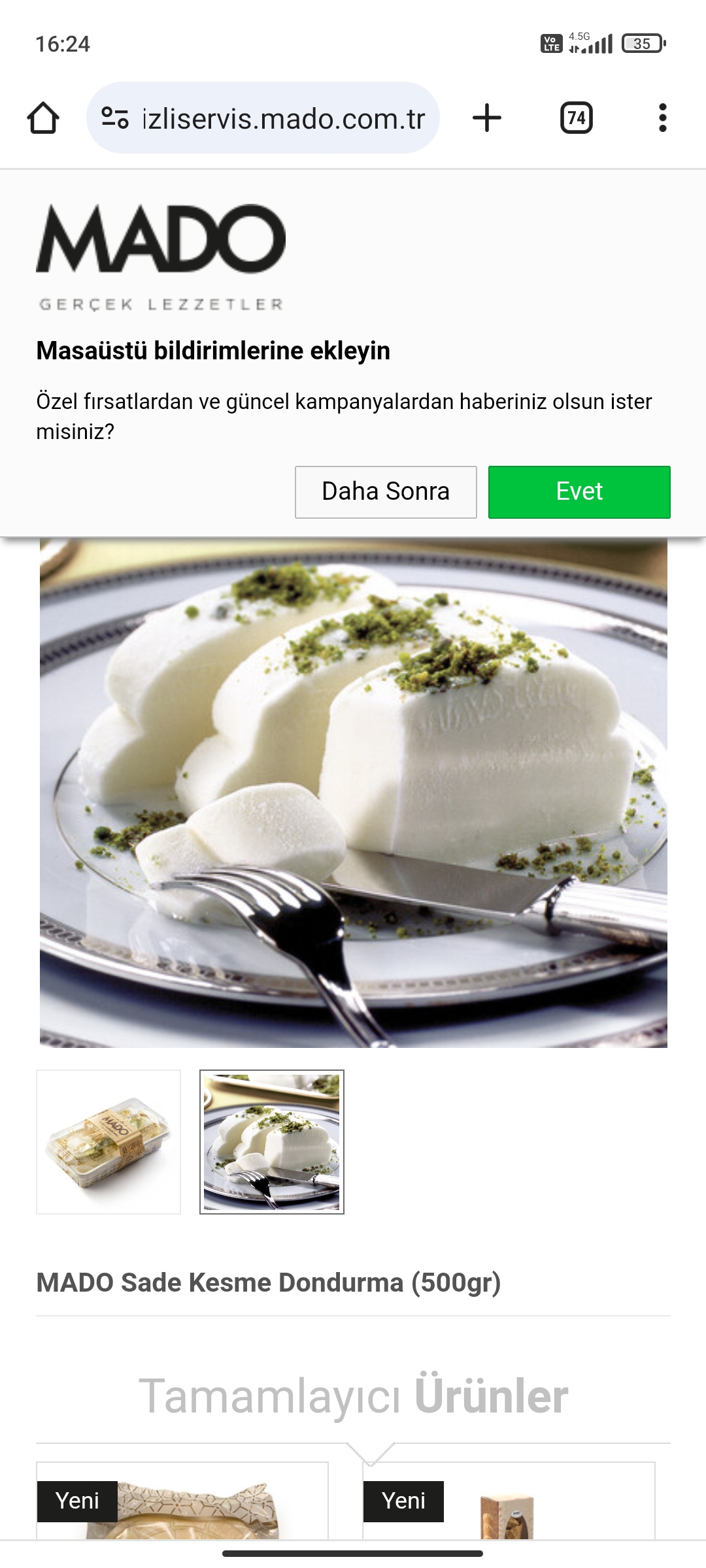Screen dimensions: 706x1568
Task: Go to the browser home page
Action: tap(43, 118)
